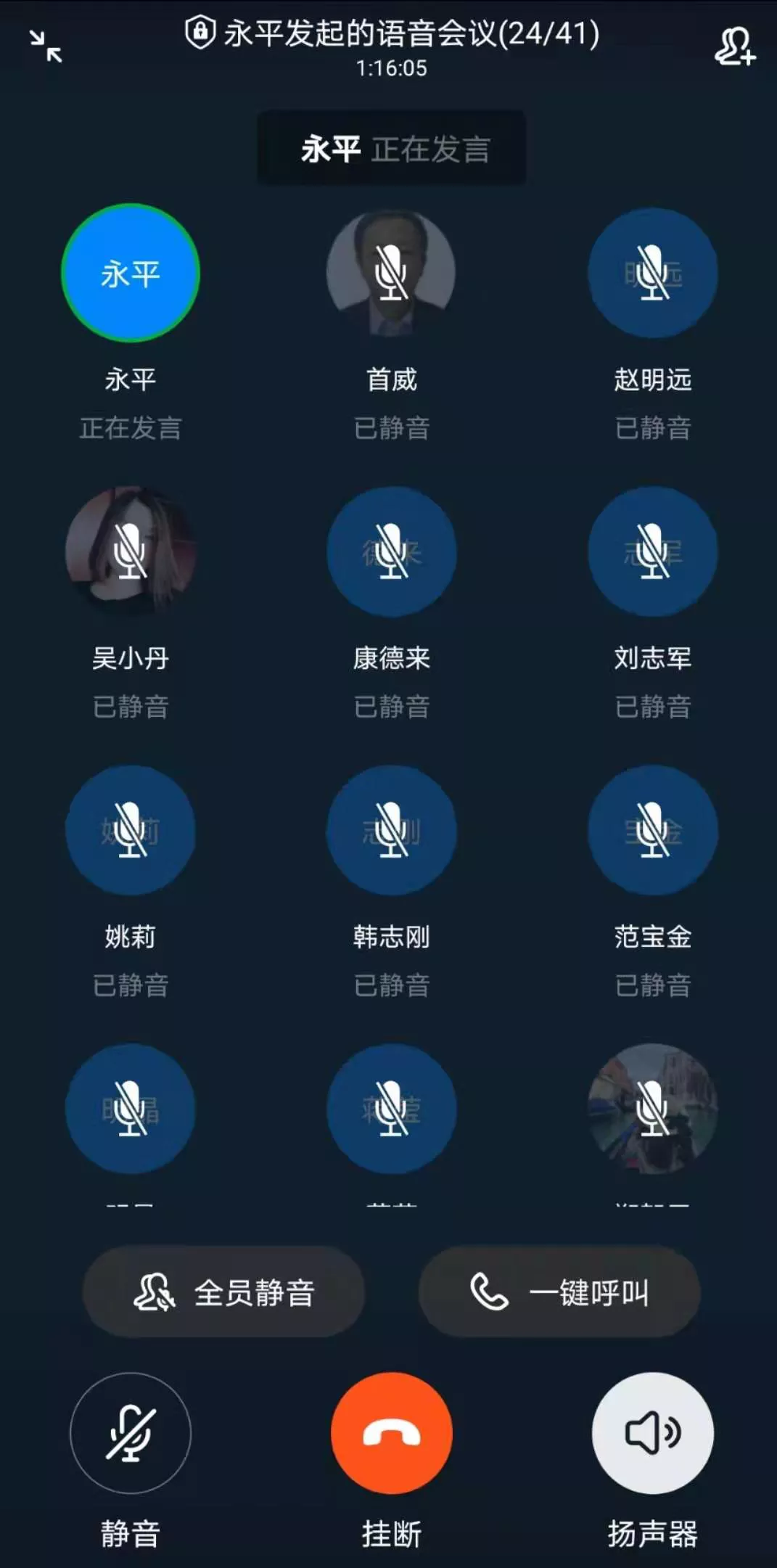Viewport: 777px width, 1568px height.
Task: Select participant 范宝金
Action: 652,830
